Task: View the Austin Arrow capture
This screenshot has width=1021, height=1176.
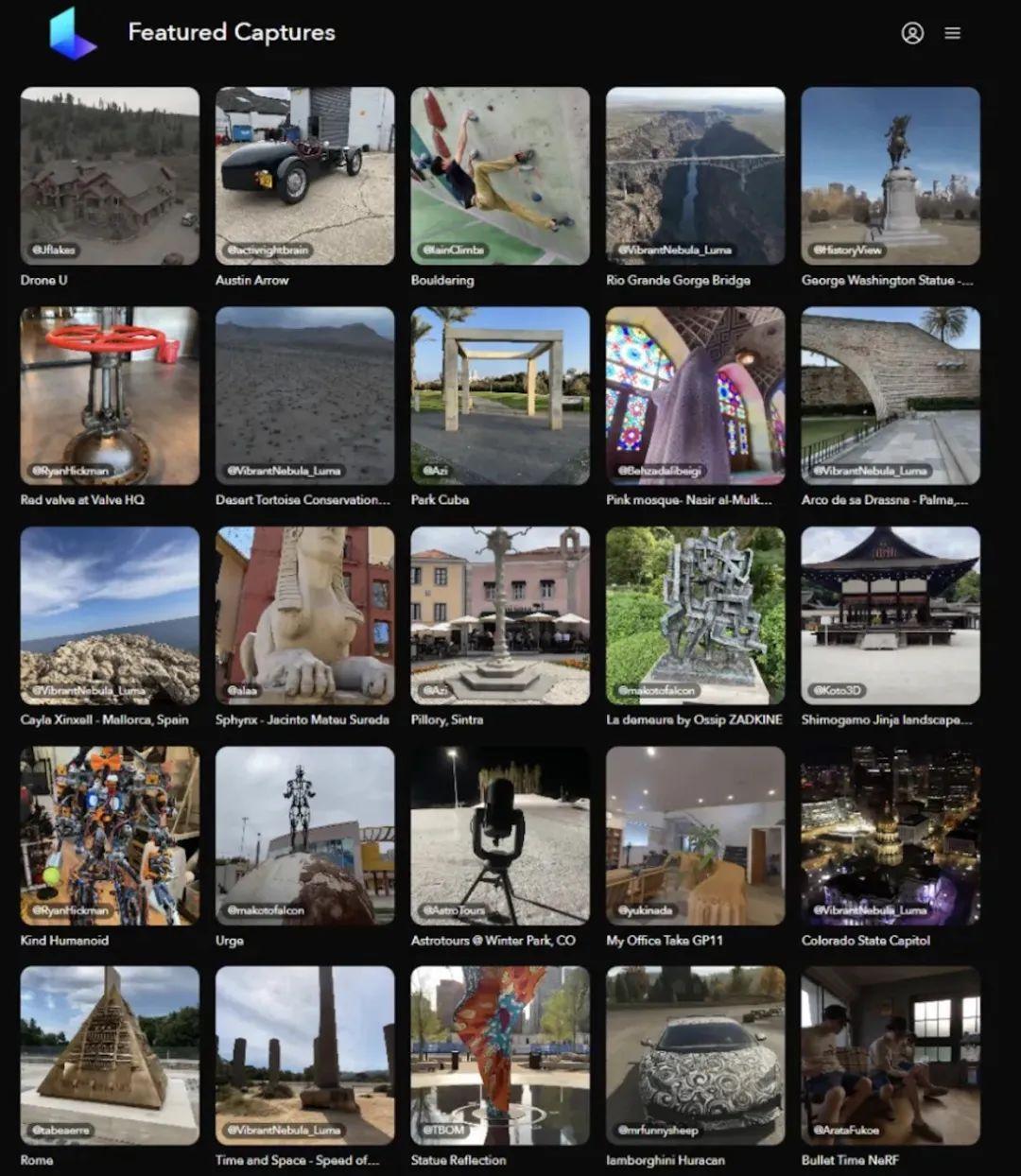Action: coord(304,176)
